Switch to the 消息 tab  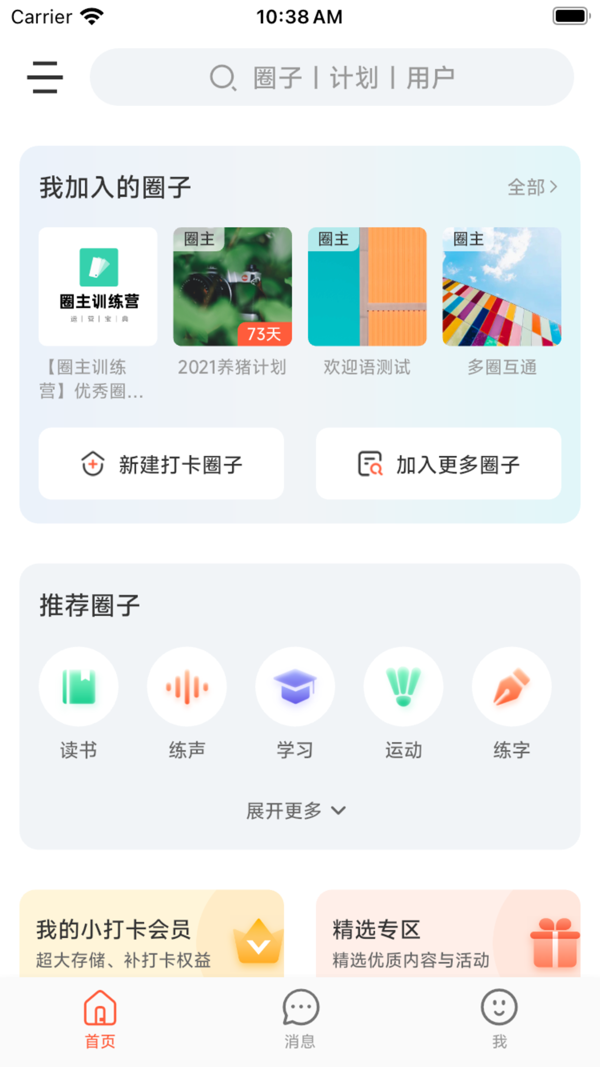300,1020
